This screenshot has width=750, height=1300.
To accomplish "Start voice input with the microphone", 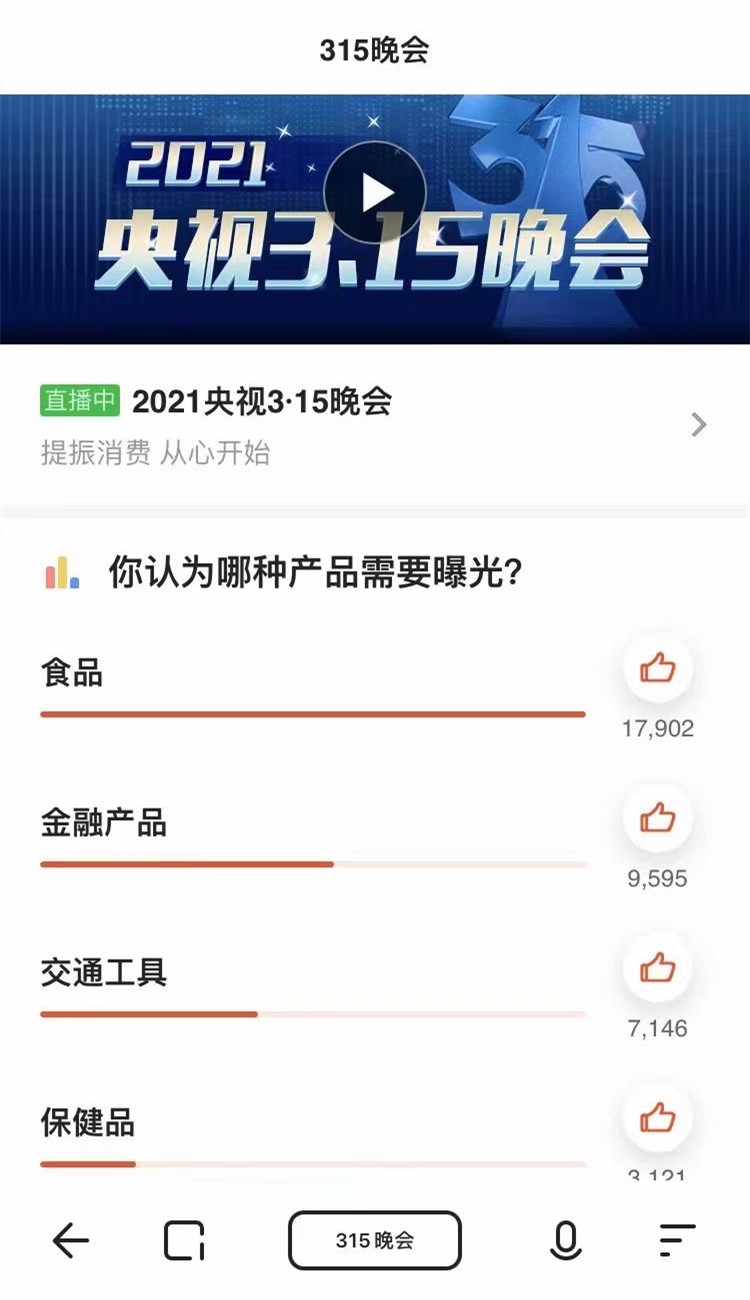I will click(x=566, y=1241).
